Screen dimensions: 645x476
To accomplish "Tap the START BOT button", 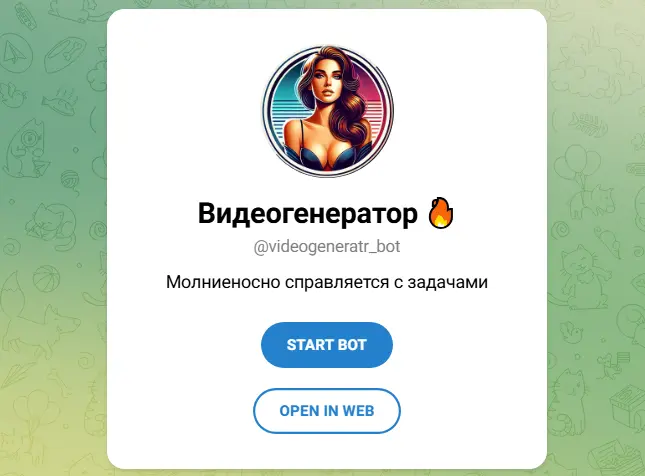I will (x=326, y=345).
